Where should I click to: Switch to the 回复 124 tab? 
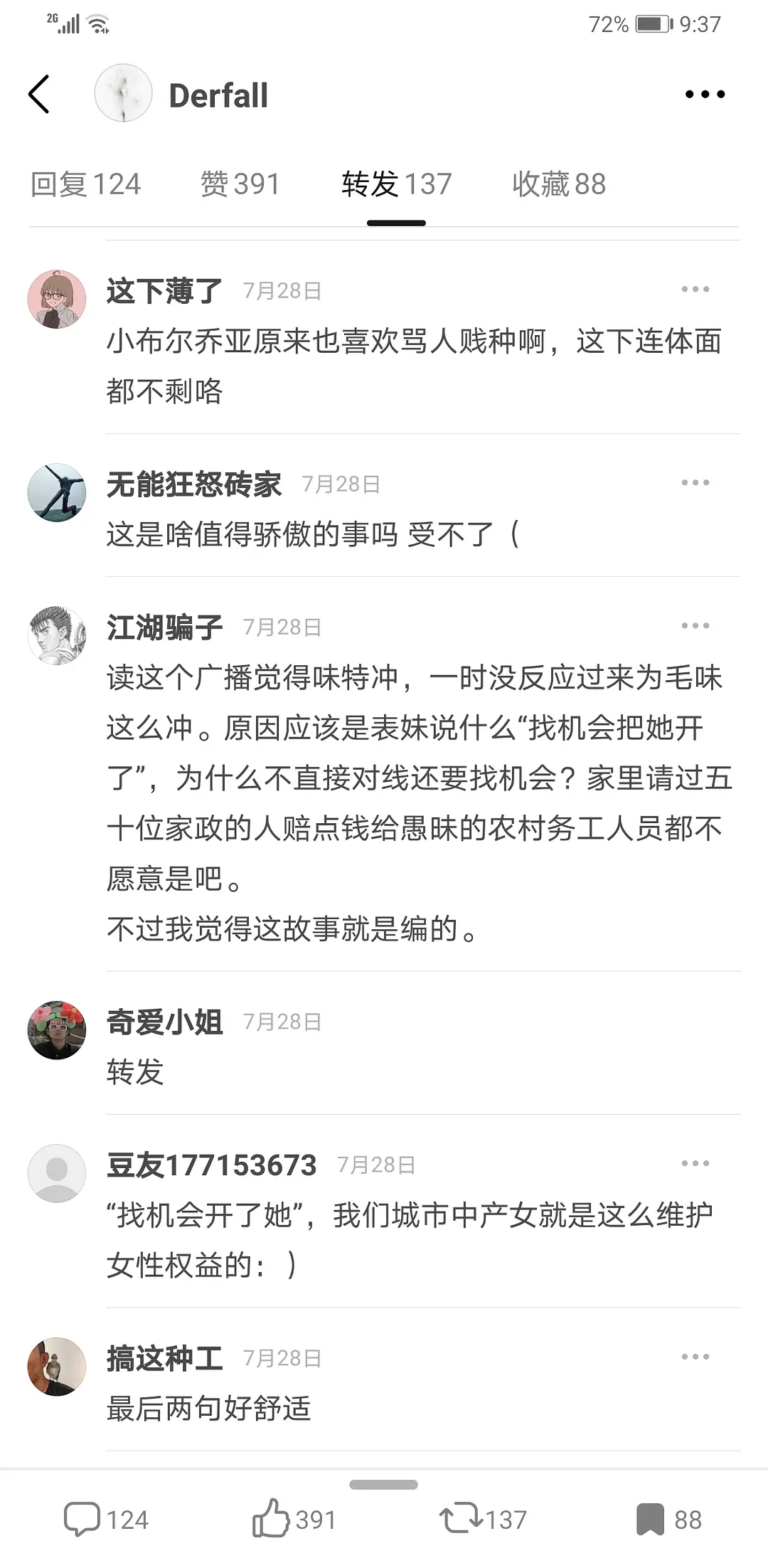[x=86, y=184]
